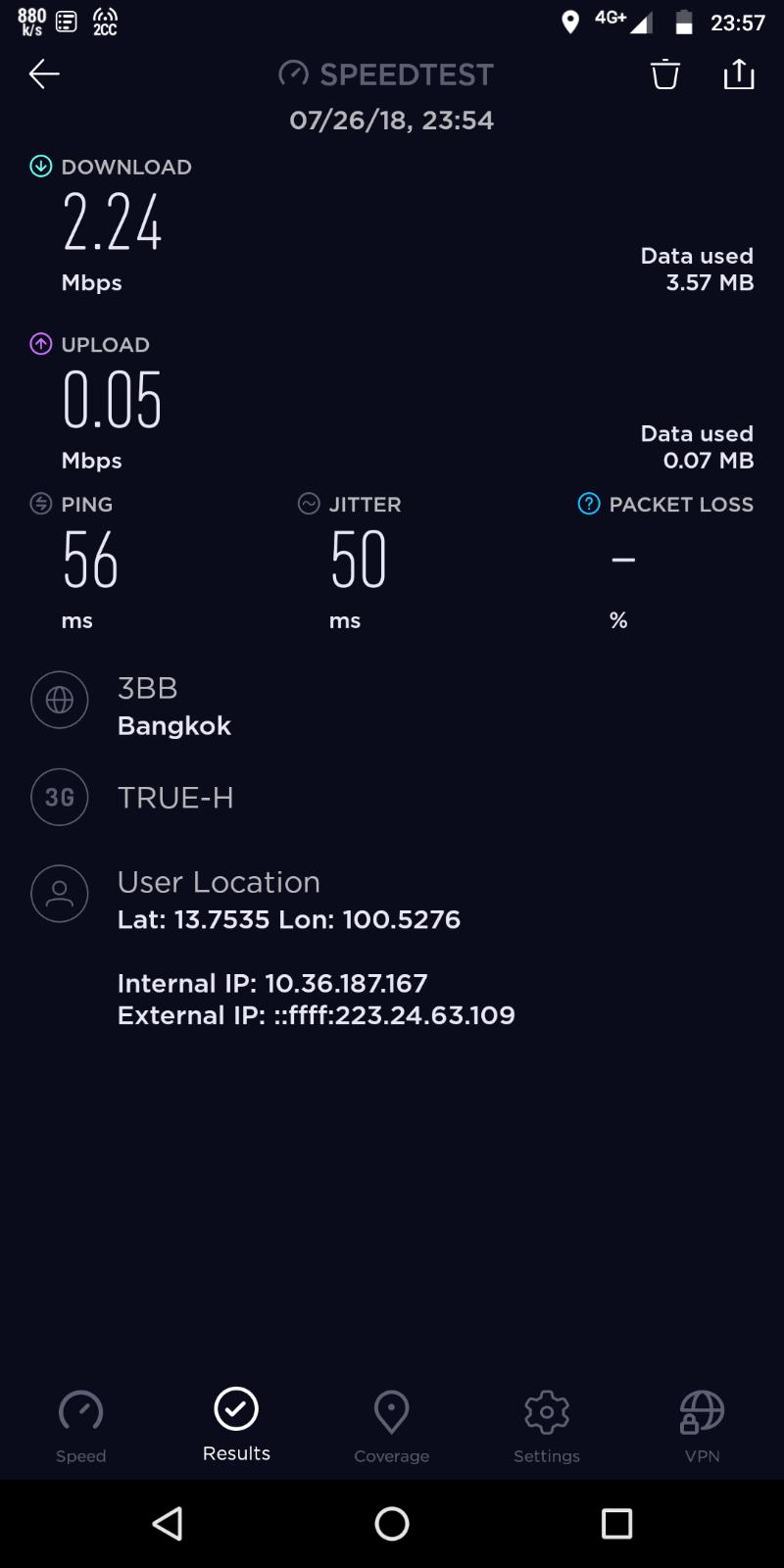Go to the Settings tab
Viewport: 784px width, 1568px height.
click(547, 1426)
